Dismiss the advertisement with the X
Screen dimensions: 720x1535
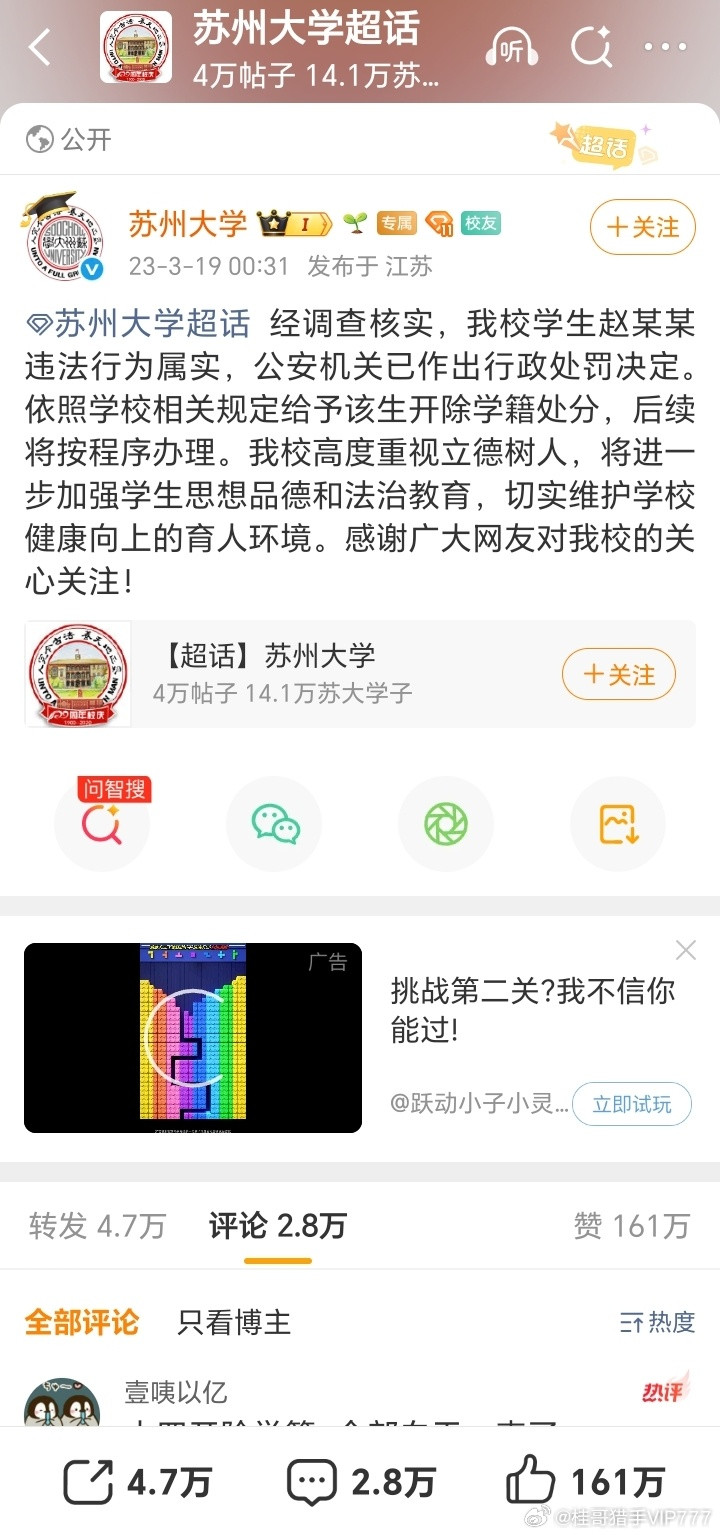pos(685,950)
